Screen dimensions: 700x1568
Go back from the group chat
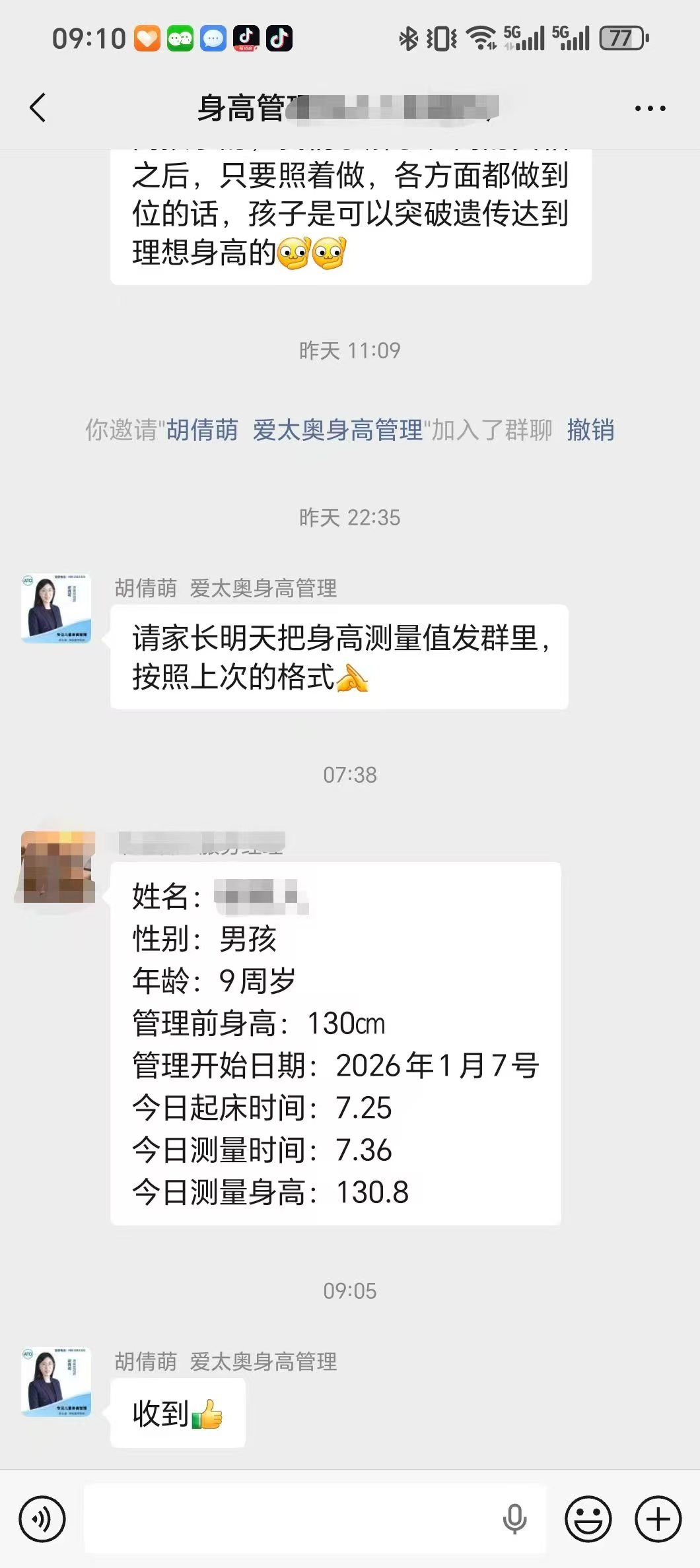pyautogui.click(x=38, y=108)
